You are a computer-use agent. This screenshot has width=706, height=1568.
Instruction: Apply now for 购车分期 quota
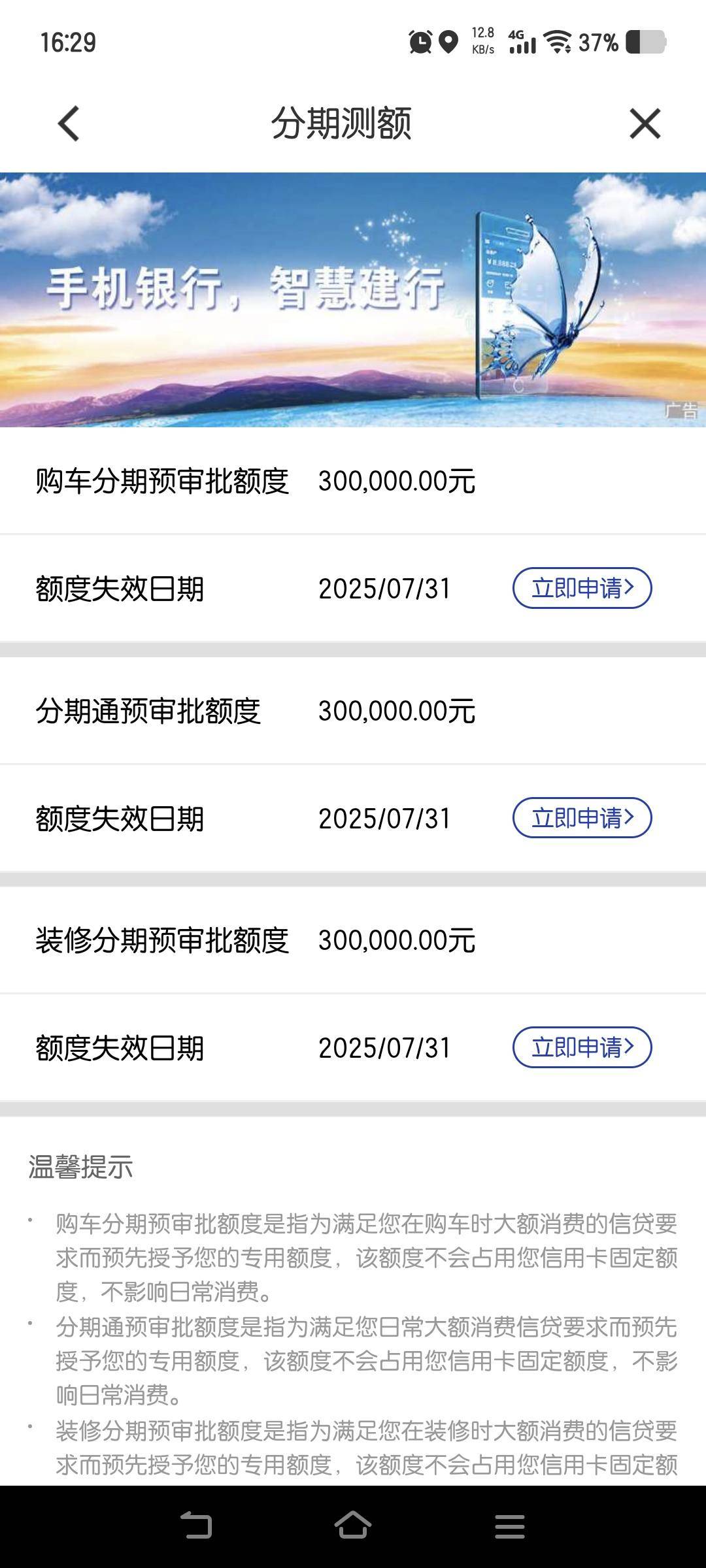[x=582, y=588]
